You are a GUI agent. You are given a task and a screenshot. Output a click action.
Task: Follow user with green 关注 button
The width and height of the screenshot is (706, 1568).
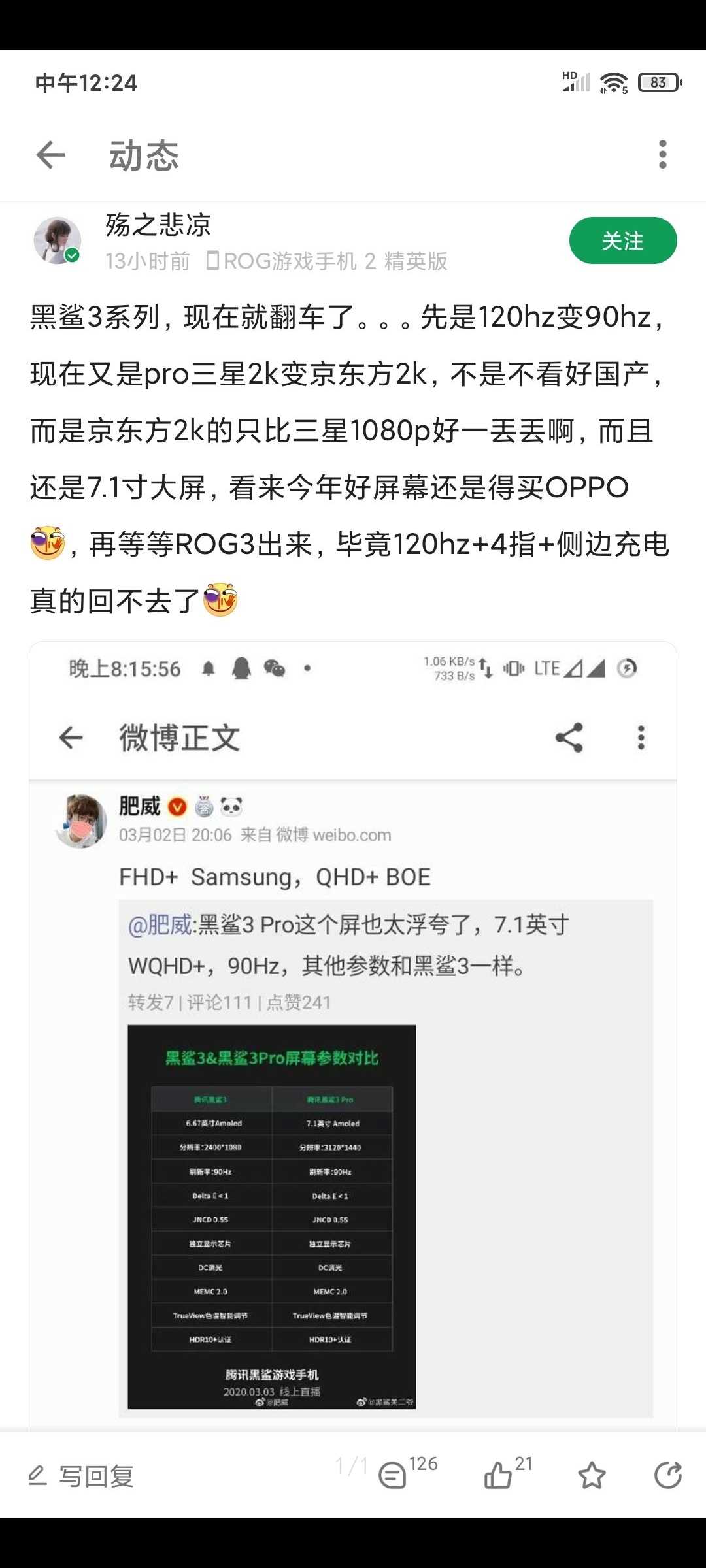(x=623, y=240)
